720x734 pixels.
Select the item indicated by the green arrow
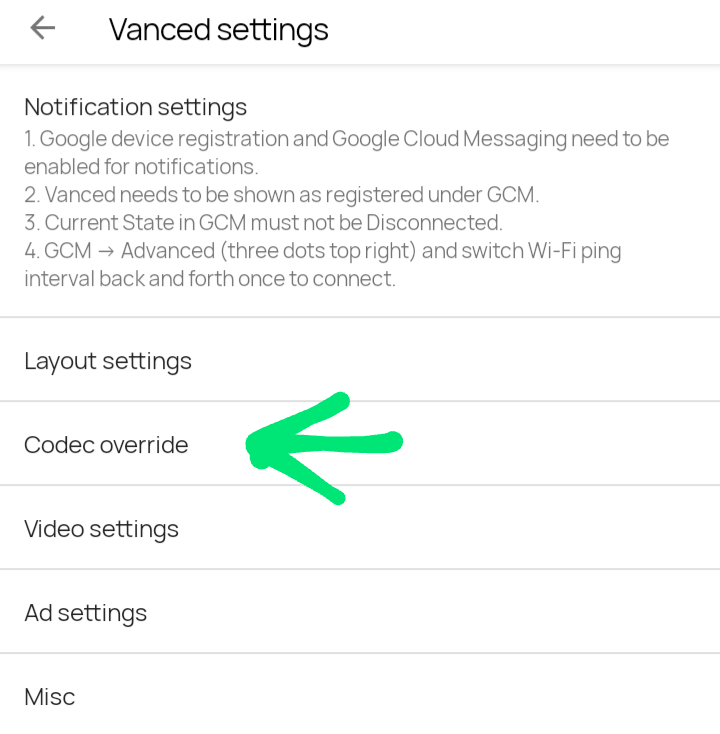106,445
